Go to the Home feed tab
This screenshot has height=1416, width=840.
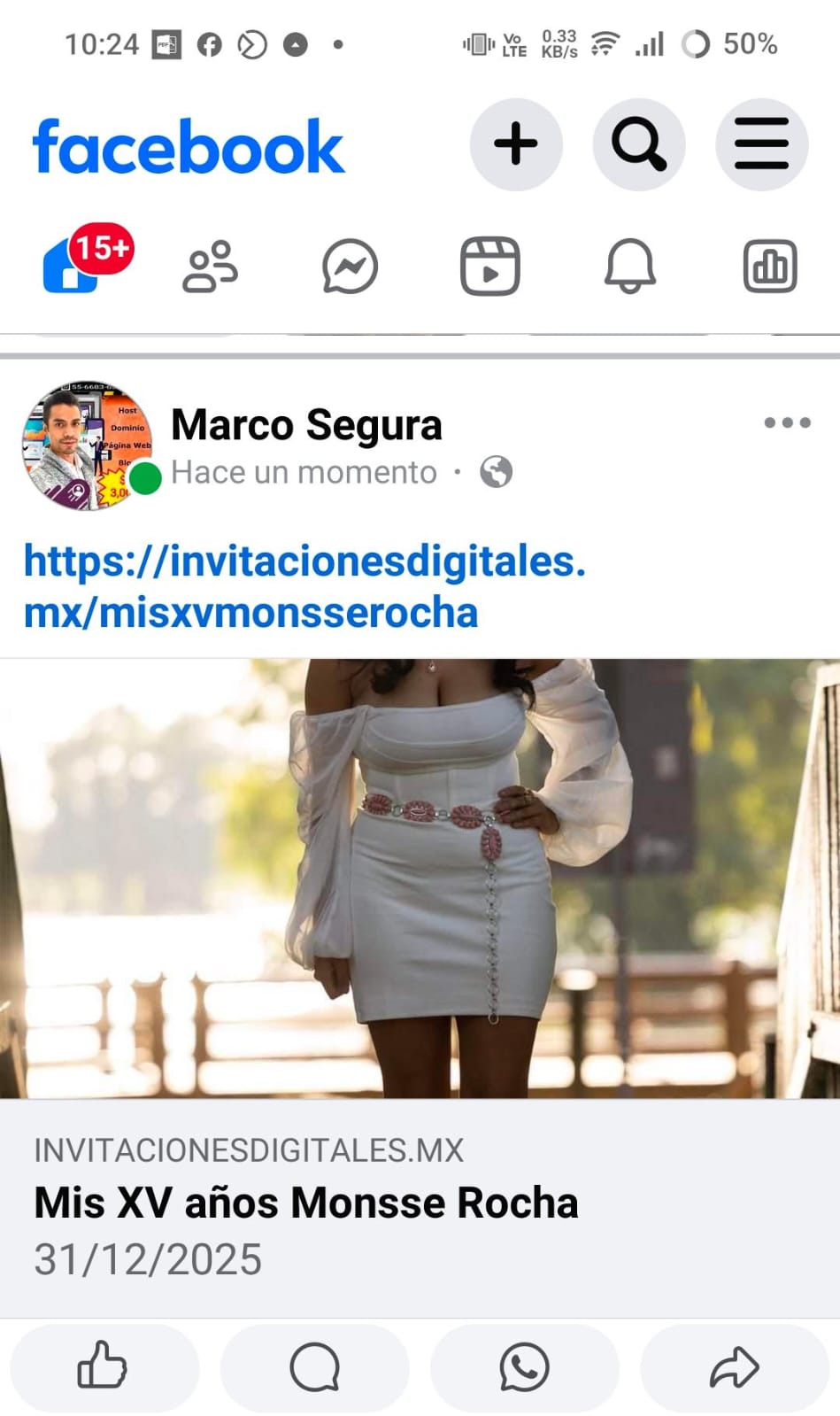(71, 267)
